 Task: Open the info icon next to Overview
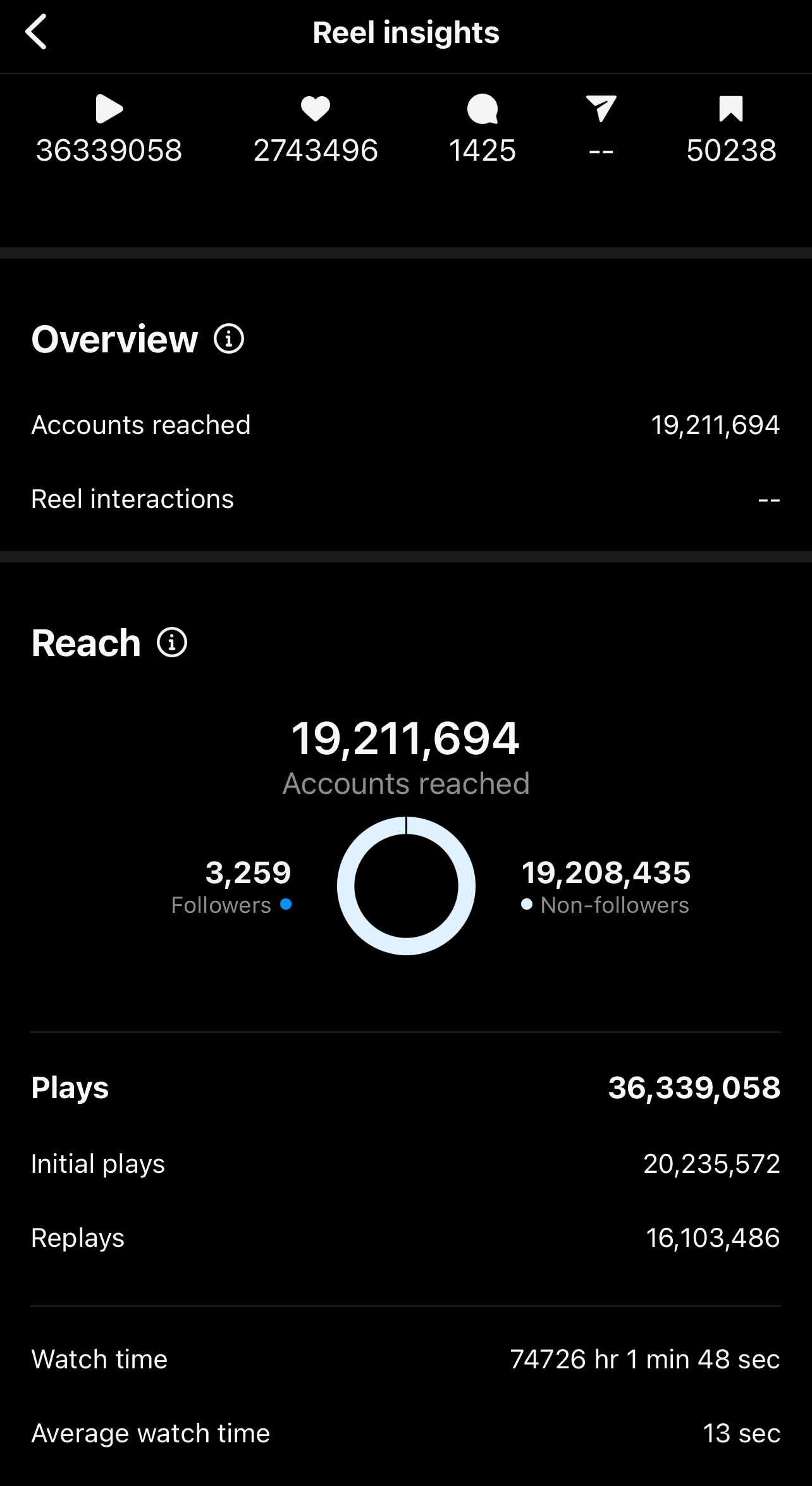[x=229, y=339]
